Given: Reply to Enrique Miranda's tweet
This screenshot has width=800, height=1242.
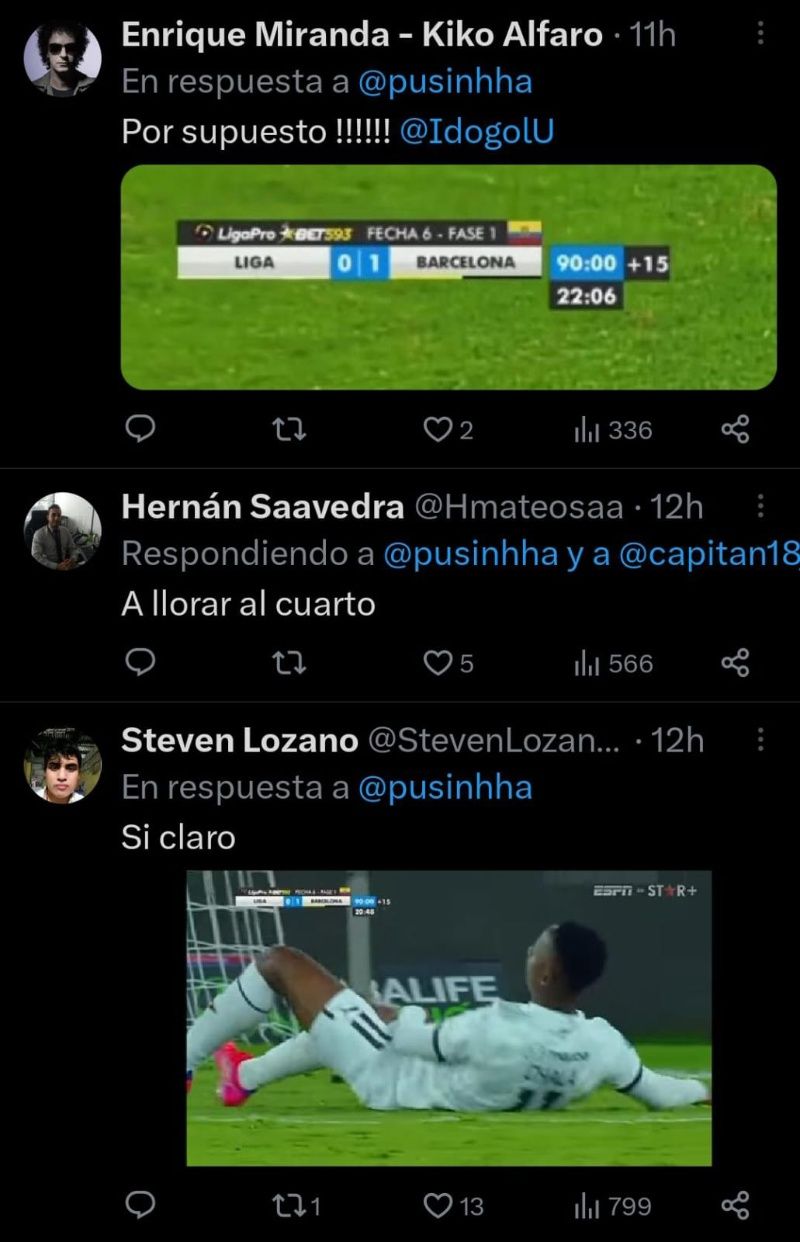Looking at the screenshot, I should click(x=142, y=430).
